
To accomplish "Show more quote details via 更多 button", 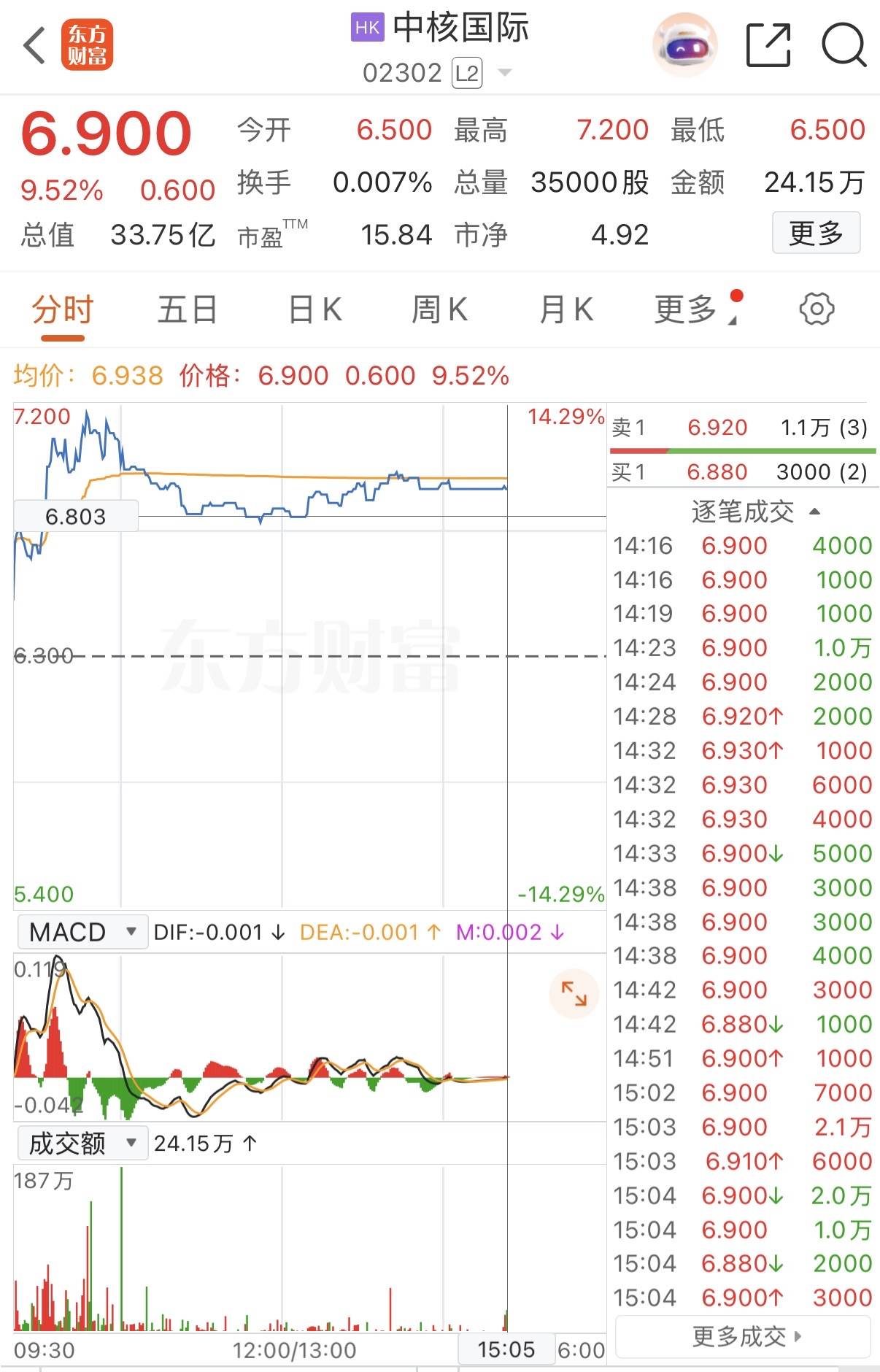I will 816,234.
